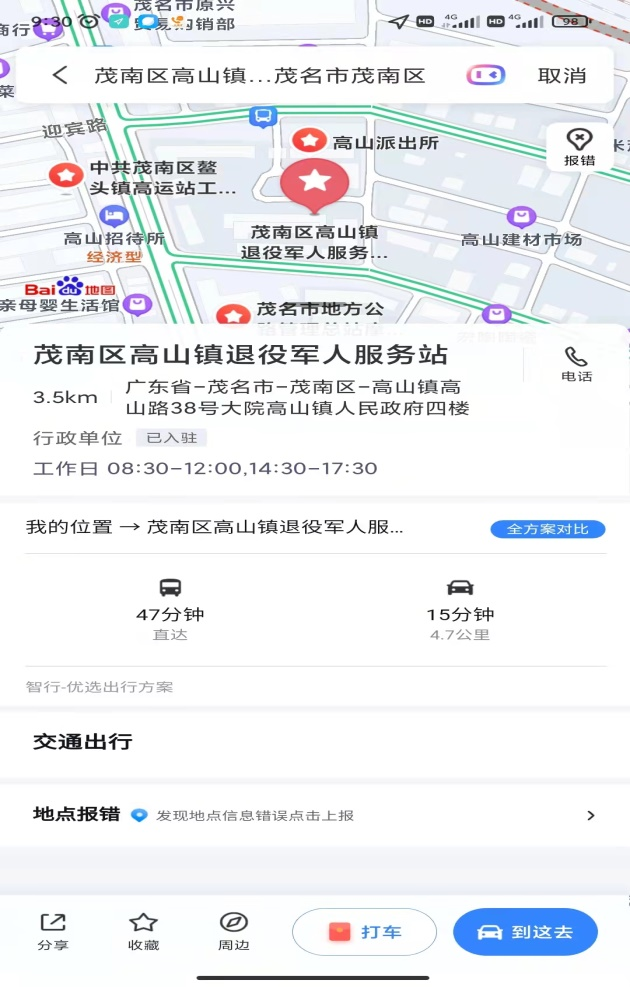This screenshot has width=630, height=987.
Task: Tap the 高山建材市场 map marker
Action: tap(521, 218)
